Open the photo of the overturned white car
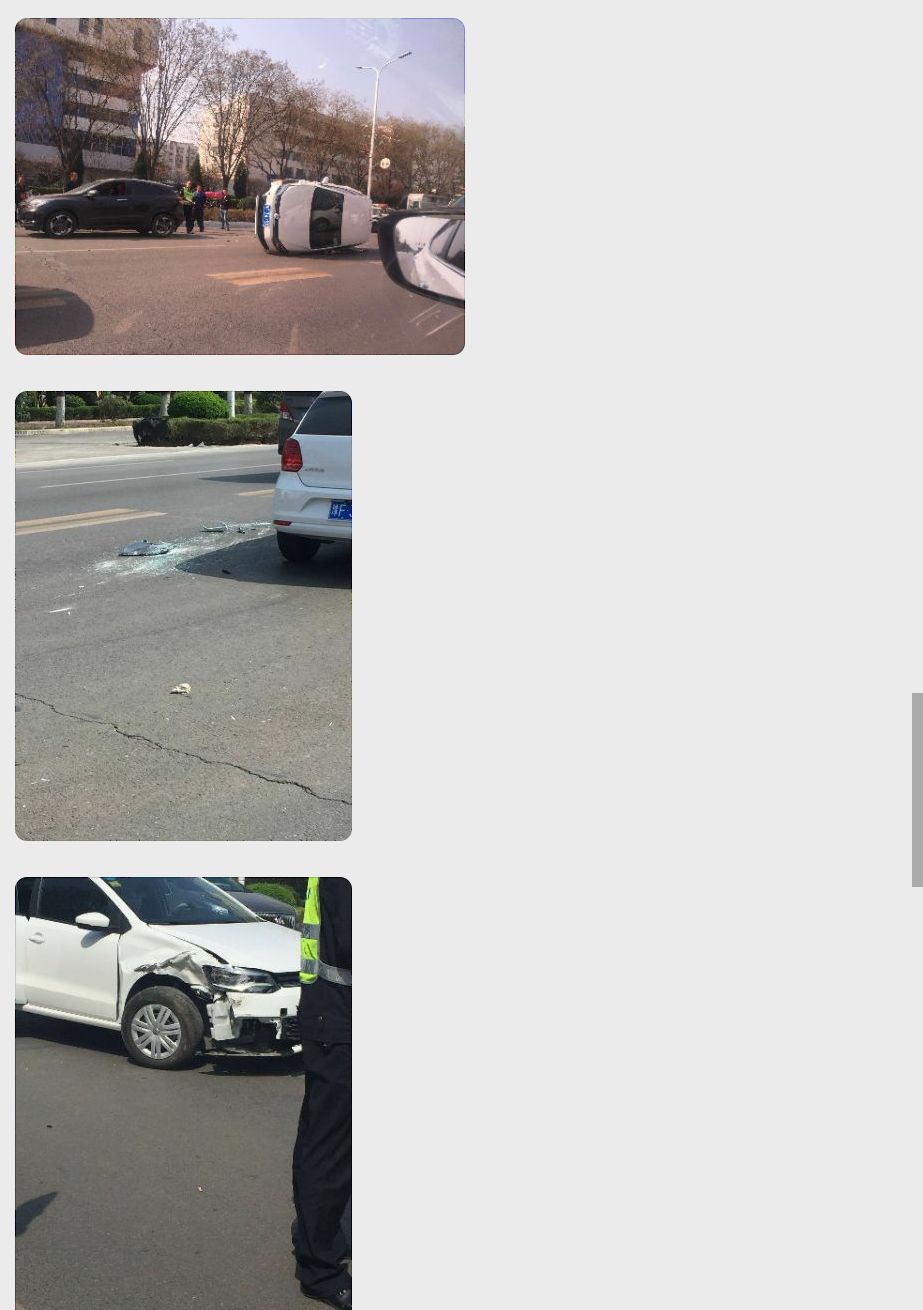Viewport: 923px width, 1310px height. click(x=240, y=186)
